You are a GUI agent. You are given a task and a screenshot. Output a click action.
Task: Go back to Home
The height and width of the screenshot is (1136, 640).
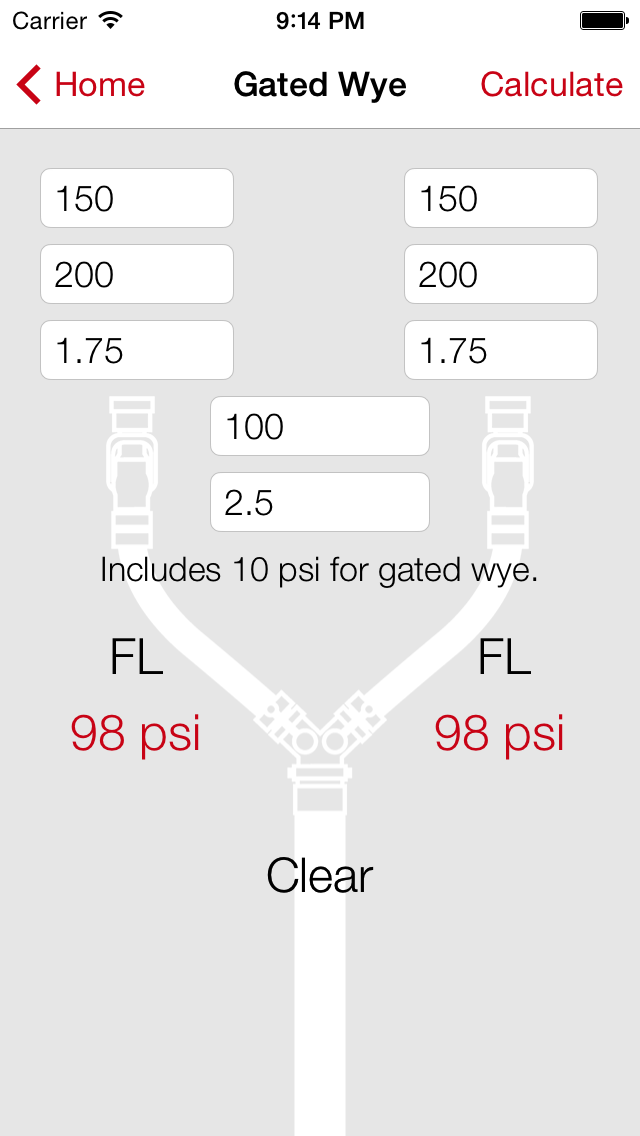pyautogui.click(x=80, y=85)
